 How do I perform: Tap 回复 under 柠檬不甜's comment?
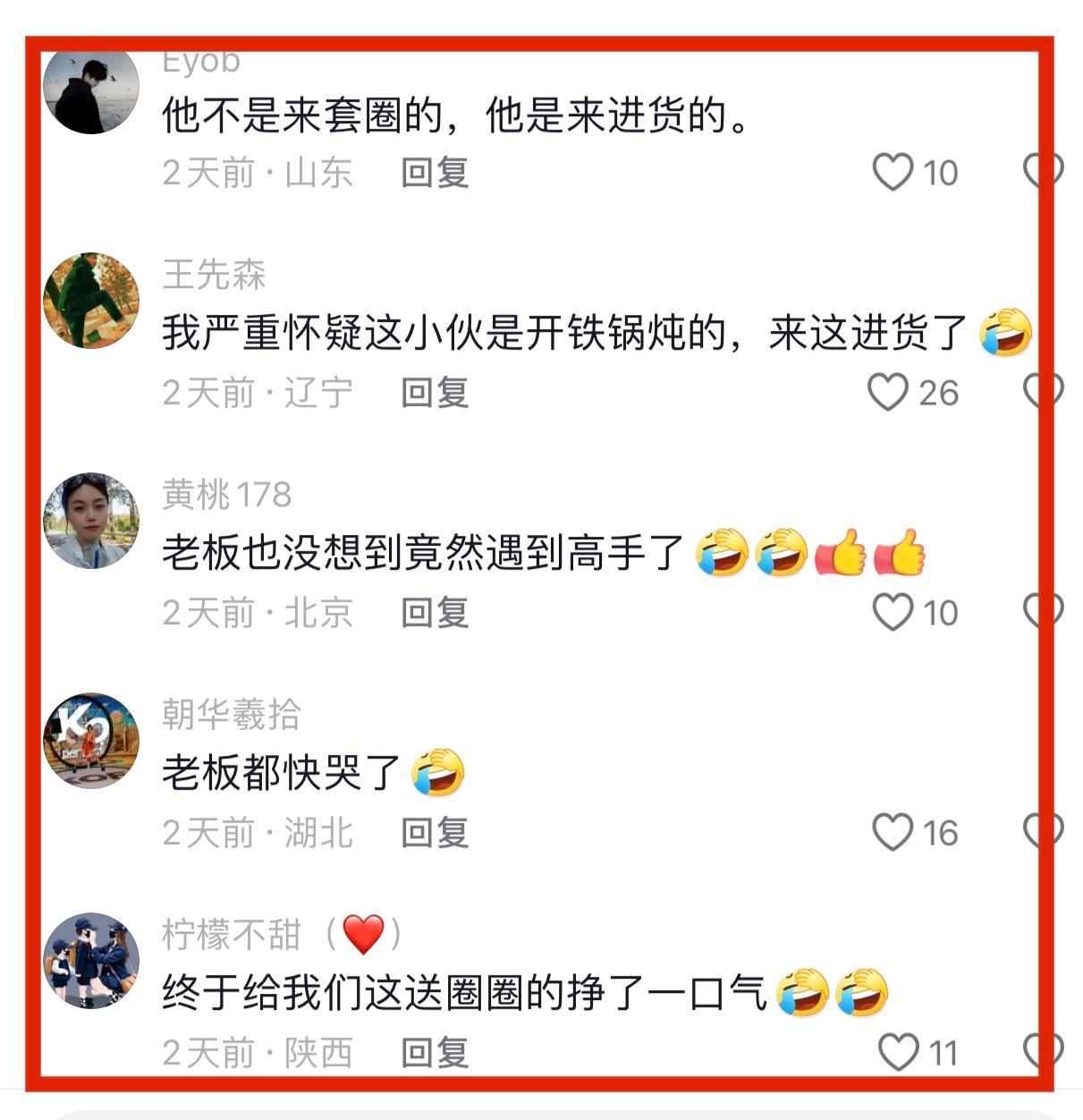point(435,1053)
